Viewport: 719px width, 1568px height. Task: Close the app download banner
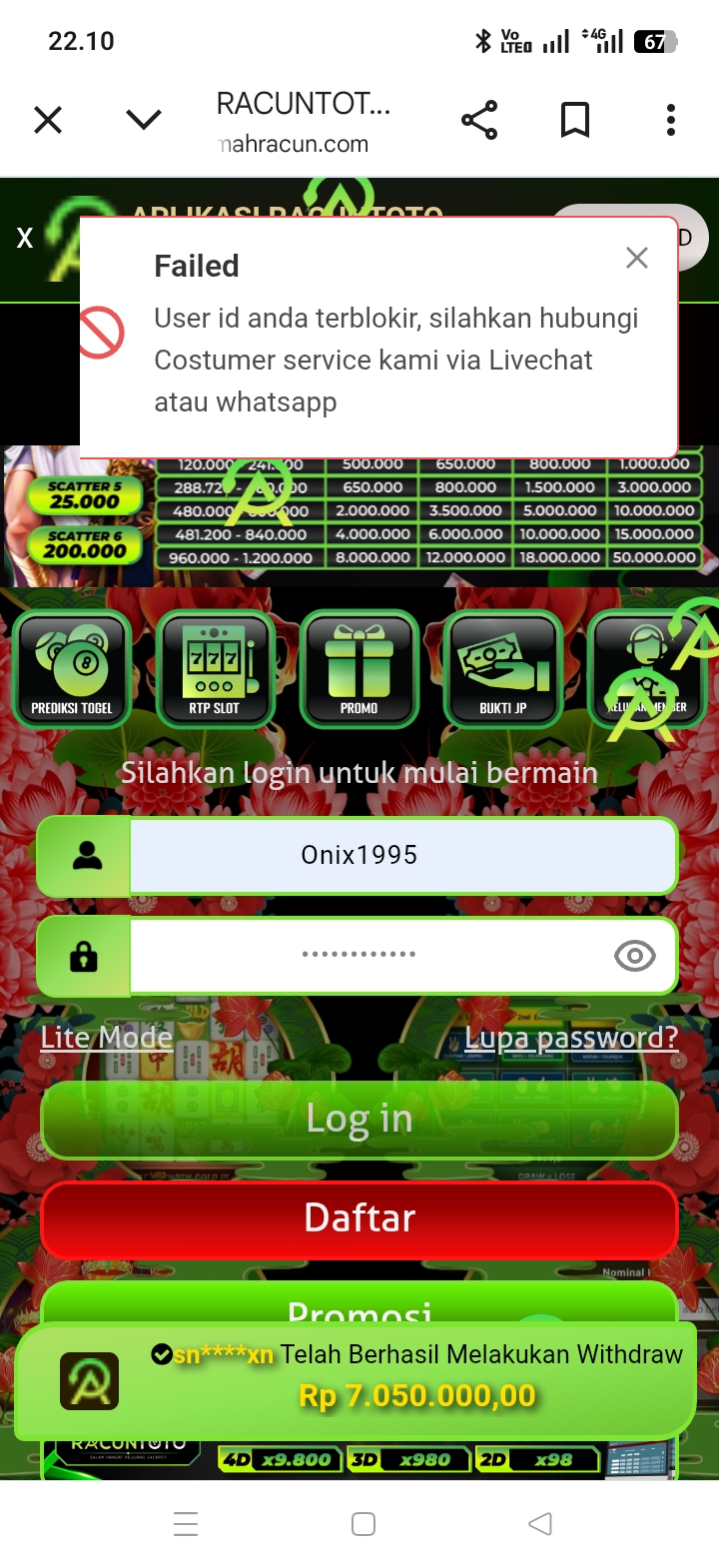pyautogui.click(x=25, y=238)
